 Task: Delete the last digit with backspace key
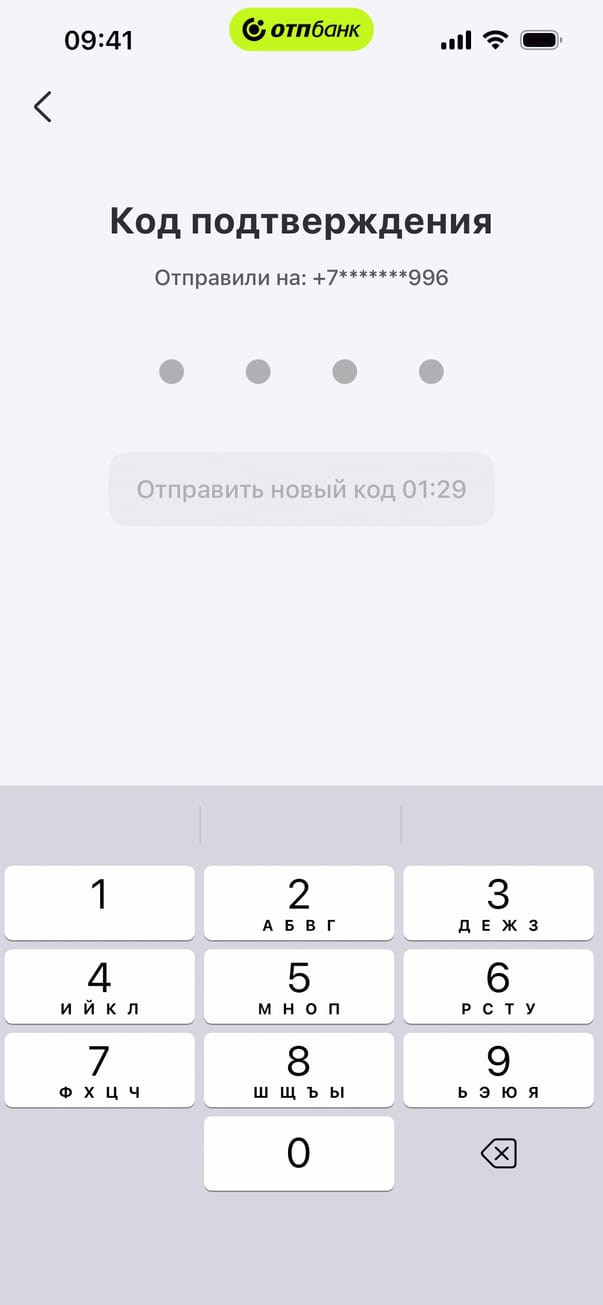(498, 1155)
